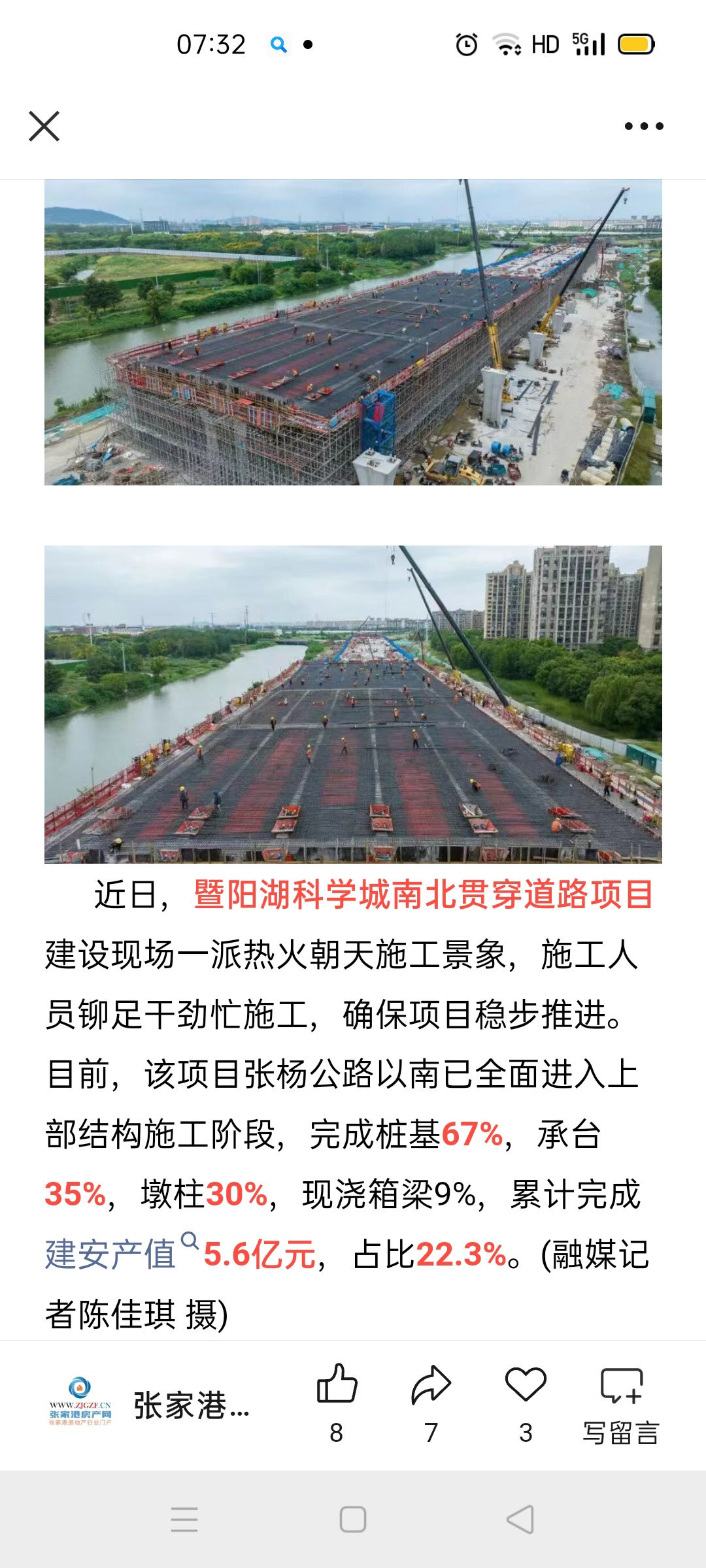Open the three-dot overflow menu
This screenshot has width=706, height=1568.
click(x=643, y=126)
